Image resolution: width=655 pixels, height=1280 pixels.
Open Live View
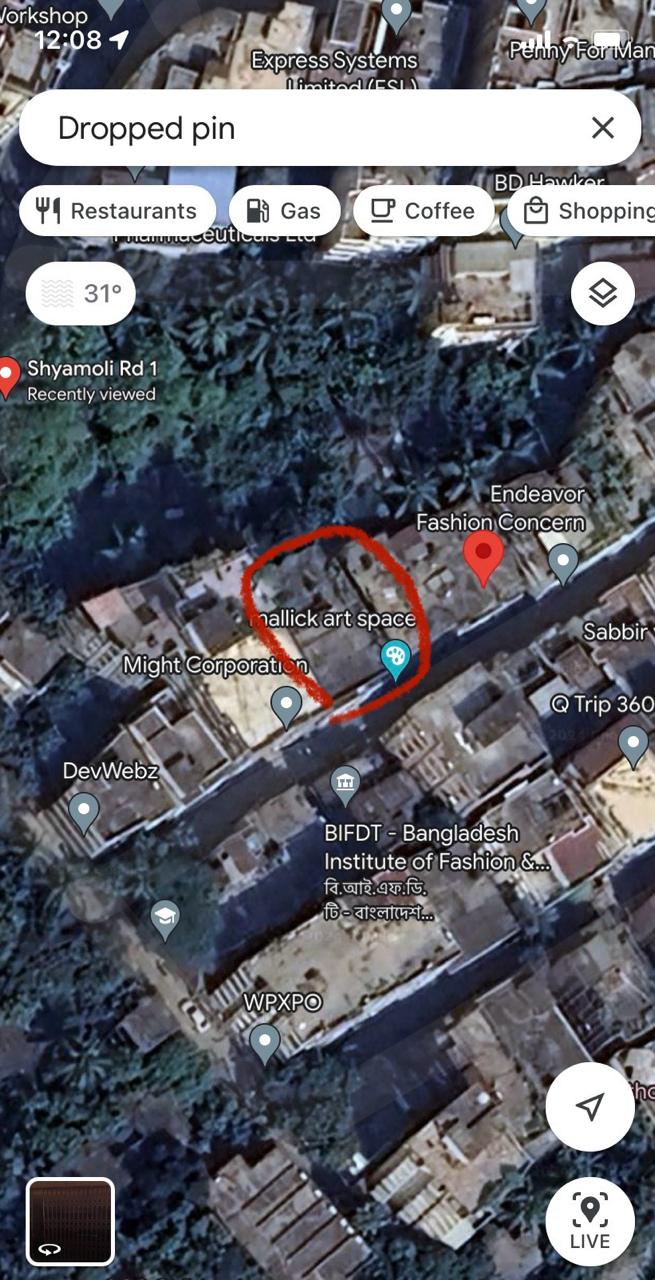(x=590, y=1222)
